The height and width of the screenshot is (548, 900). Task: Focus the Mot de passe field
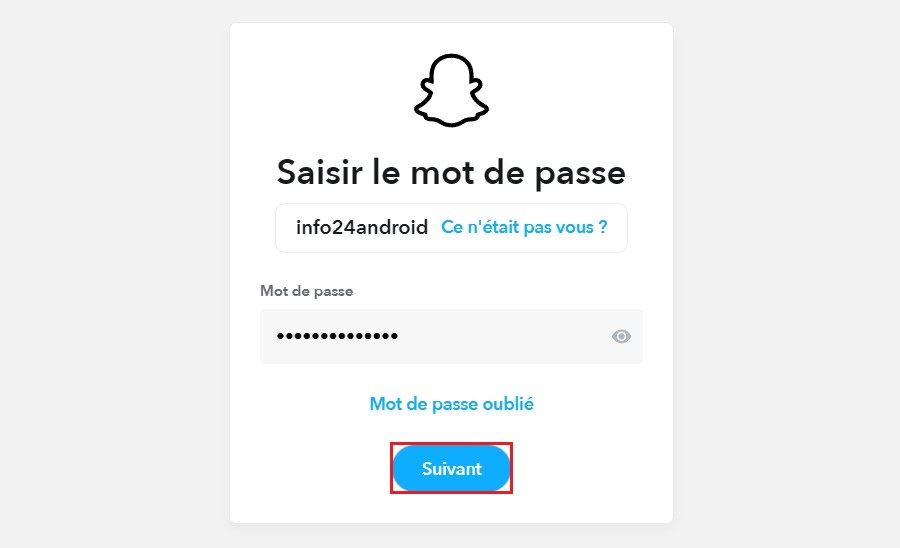[430, 336]
